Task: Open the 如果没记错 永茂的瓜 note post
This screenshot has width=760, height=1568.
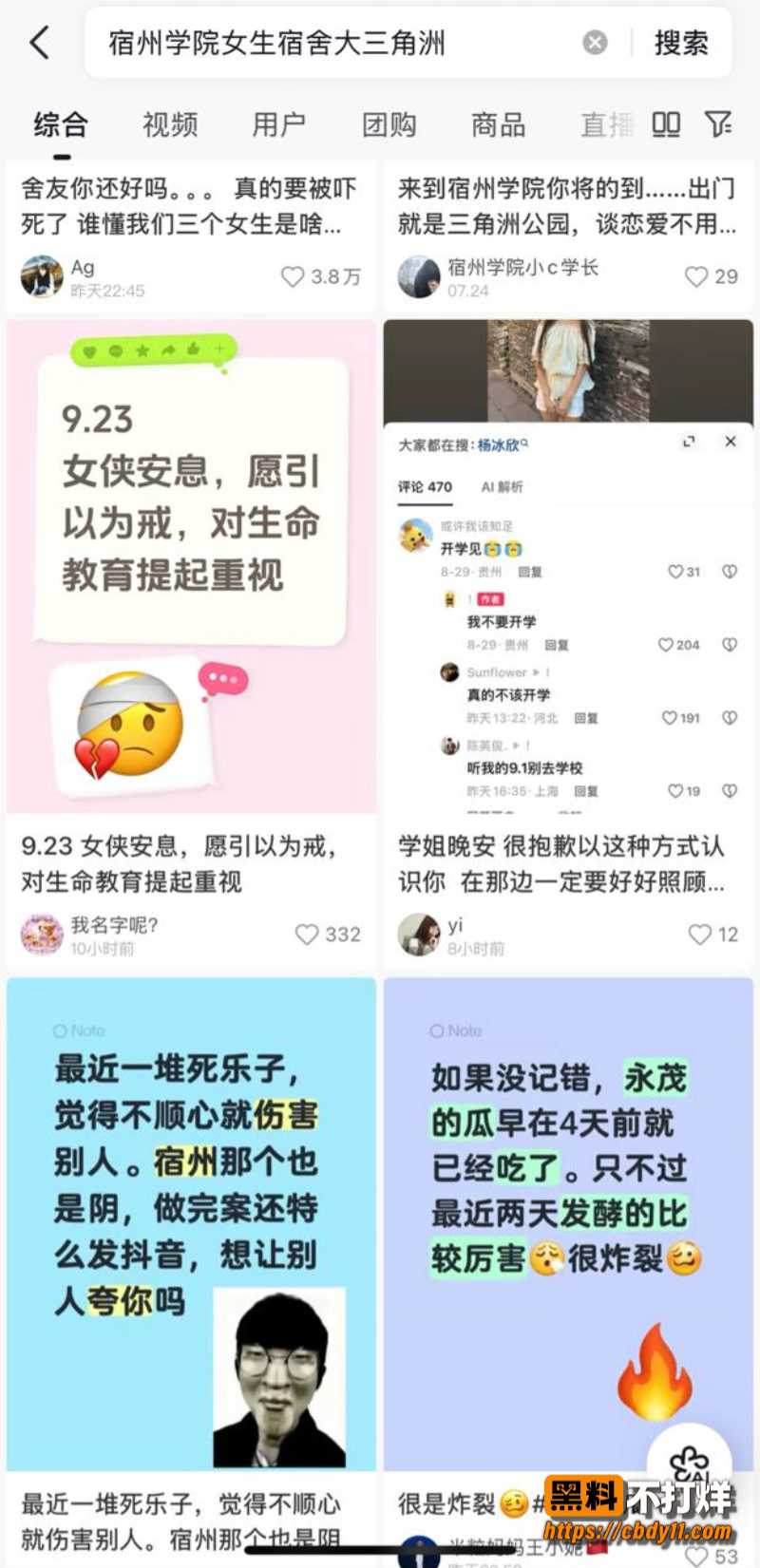Action: [x=568, y=1225]
